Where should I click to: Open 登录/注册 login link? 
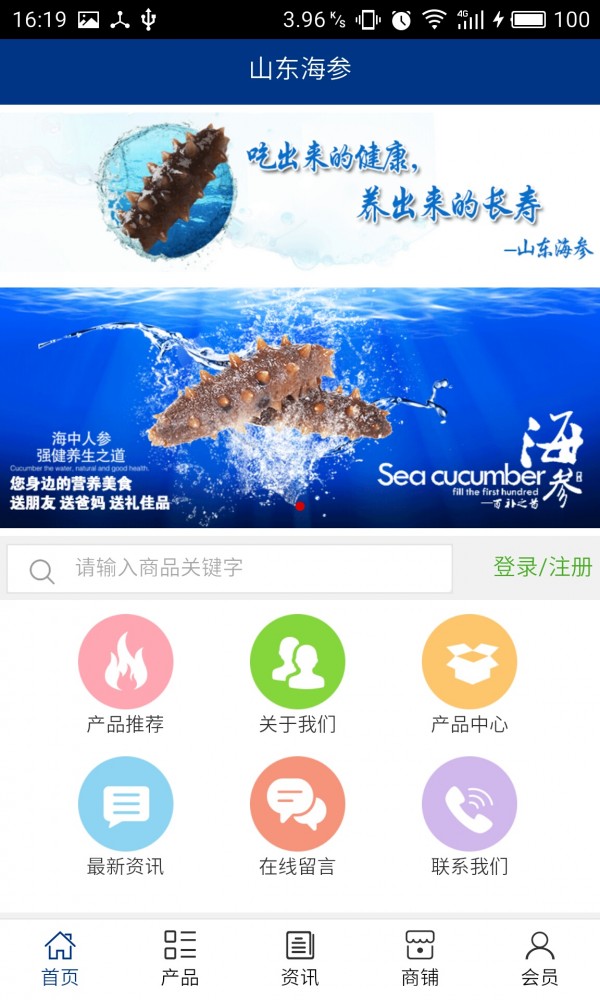[542, 567]
